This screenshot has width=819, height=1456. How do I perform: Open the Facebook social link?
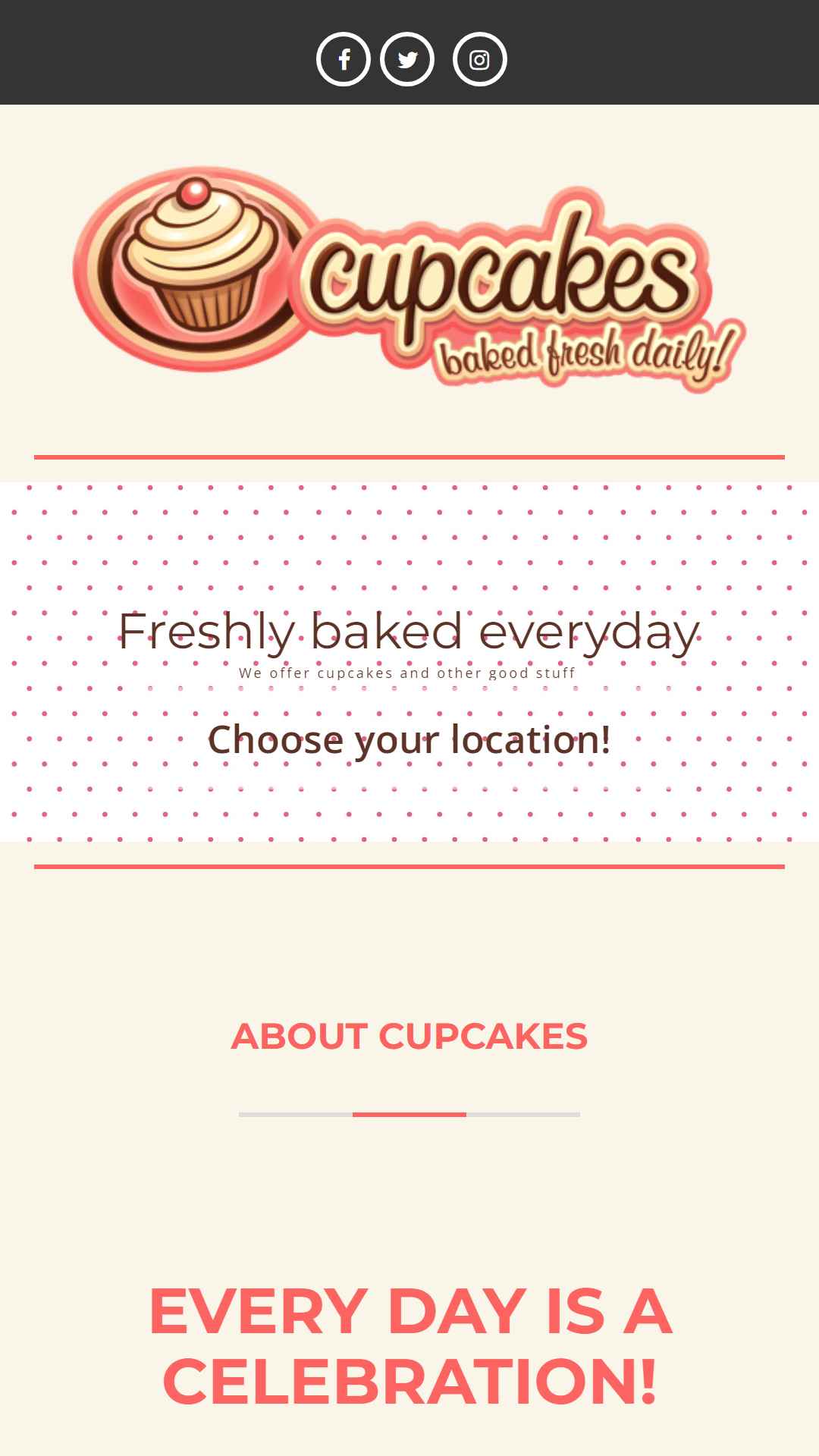(344, 59)
